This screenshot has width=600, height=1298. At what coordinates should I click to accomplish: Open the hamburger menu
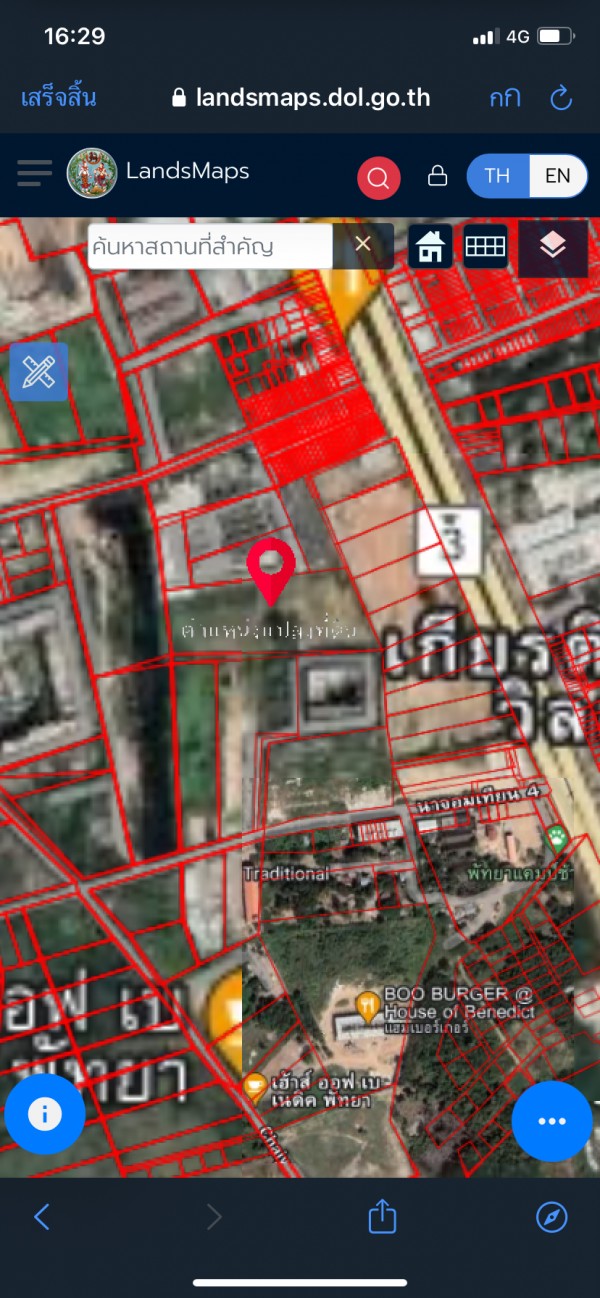tap(35, 173)
